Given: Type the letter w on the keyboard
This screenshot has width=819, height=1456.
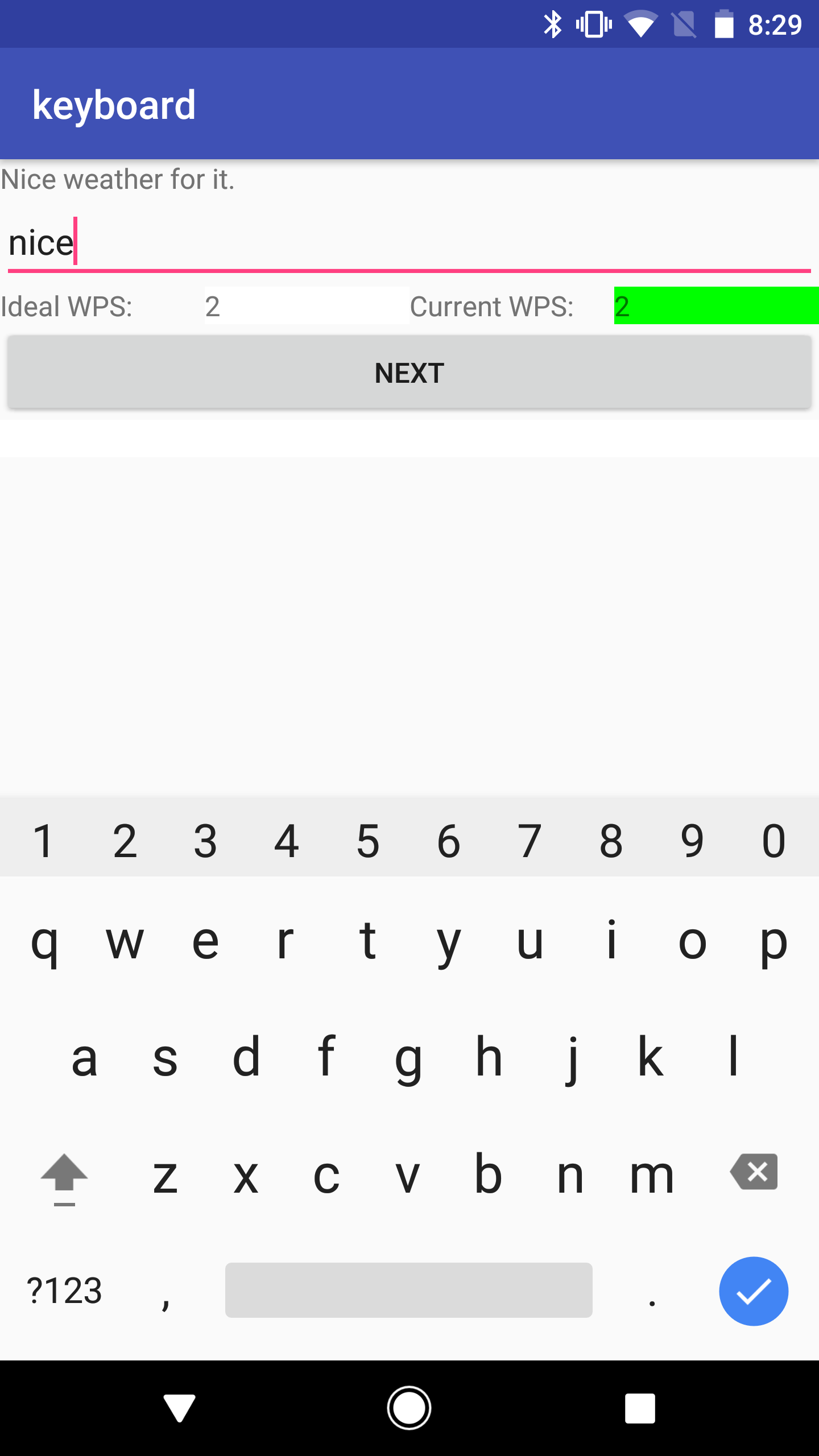Looking at the screenshot, I should click(125, 941).
